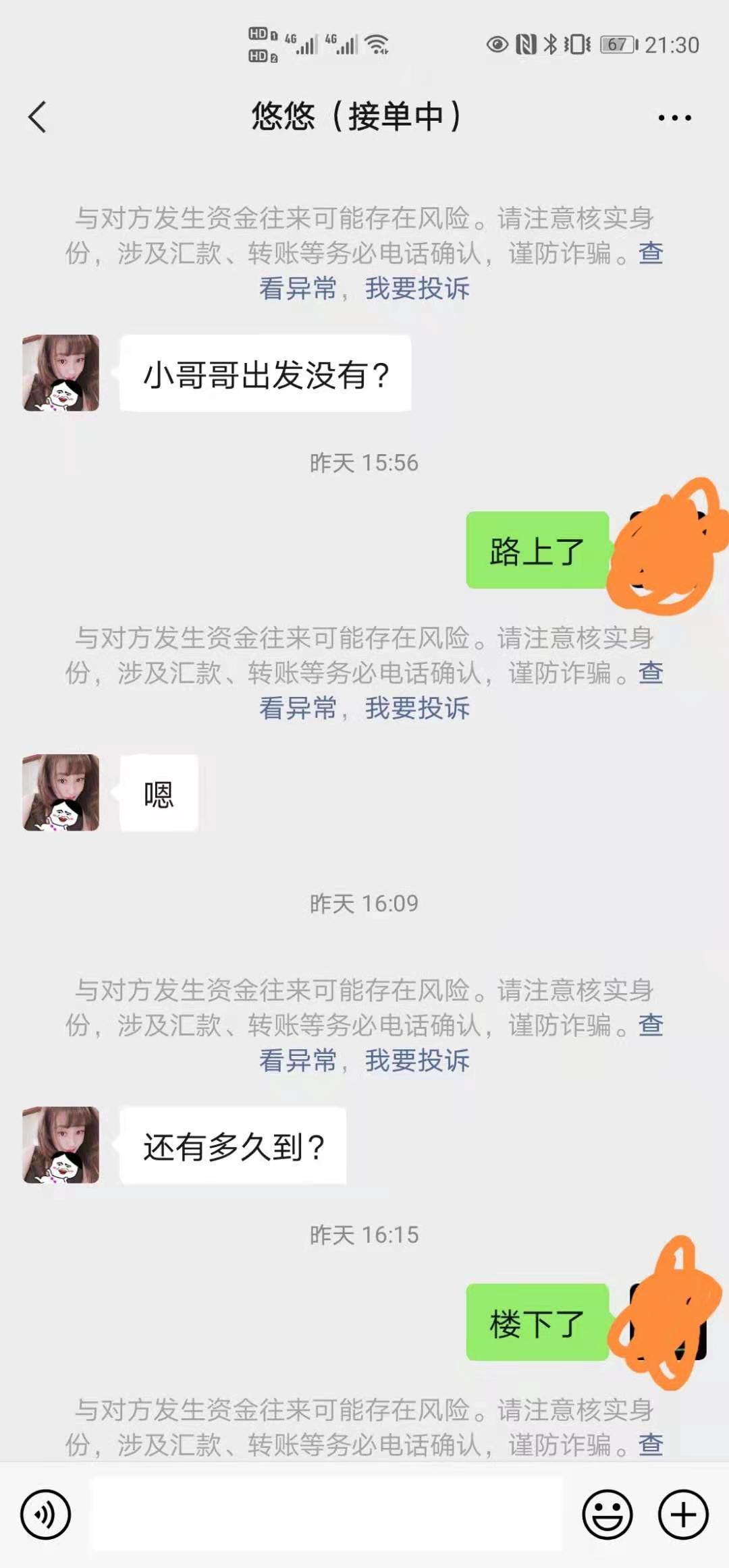Open 悠悠's avatar next to 还有多久到？
The image size is (729, 1568).
(x=61, y=1145)
